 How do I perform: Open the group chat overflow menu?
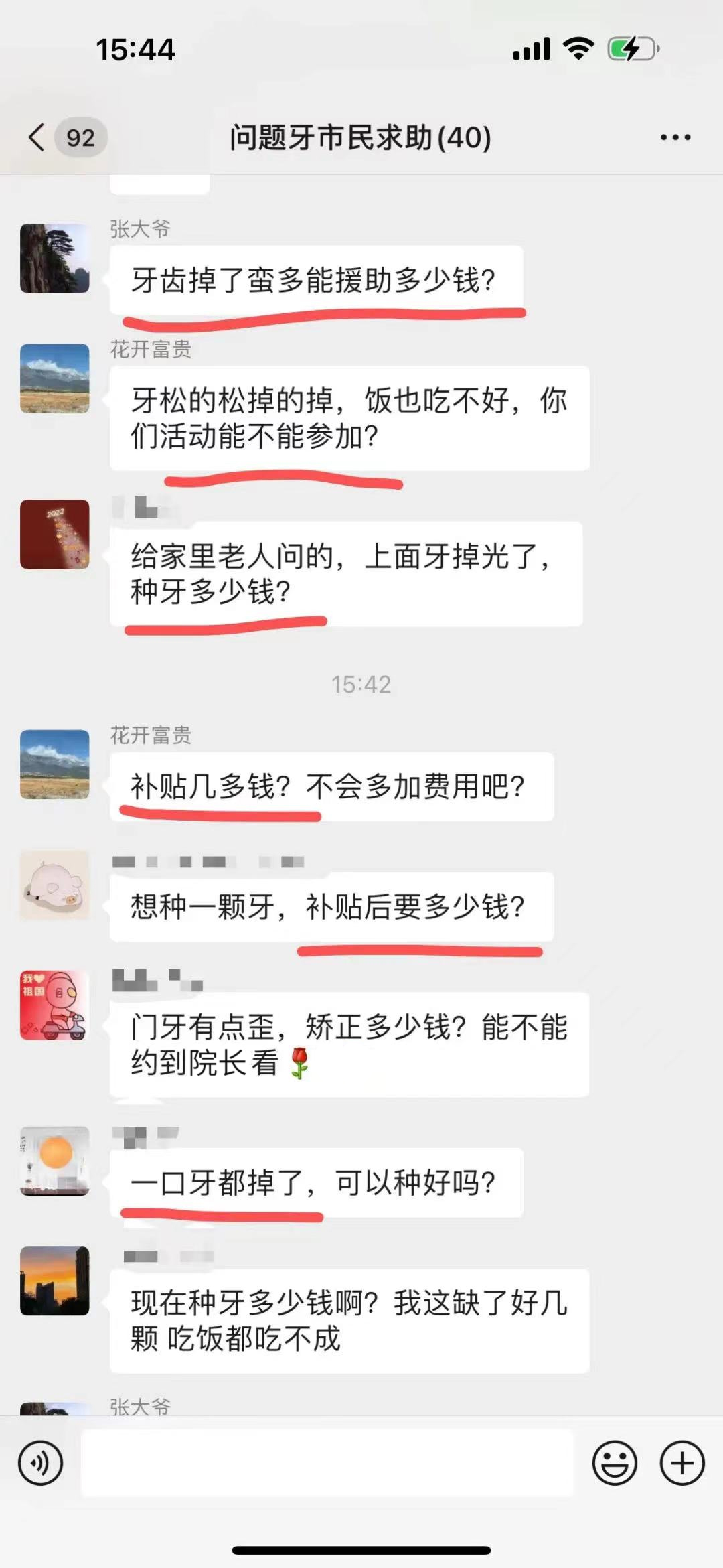pyautogui.click(x=675, y=137)
